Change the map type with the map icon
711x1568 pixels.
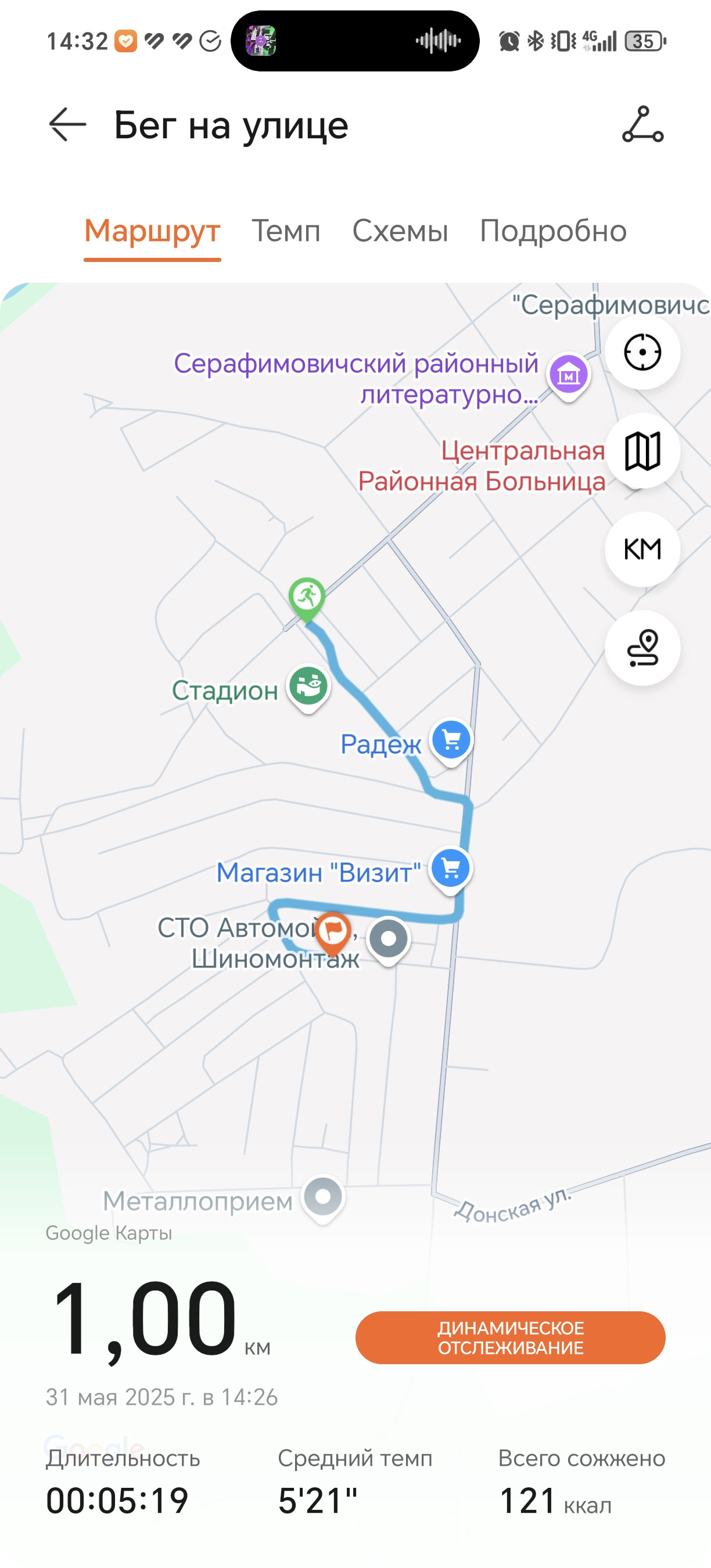[642, 451]
